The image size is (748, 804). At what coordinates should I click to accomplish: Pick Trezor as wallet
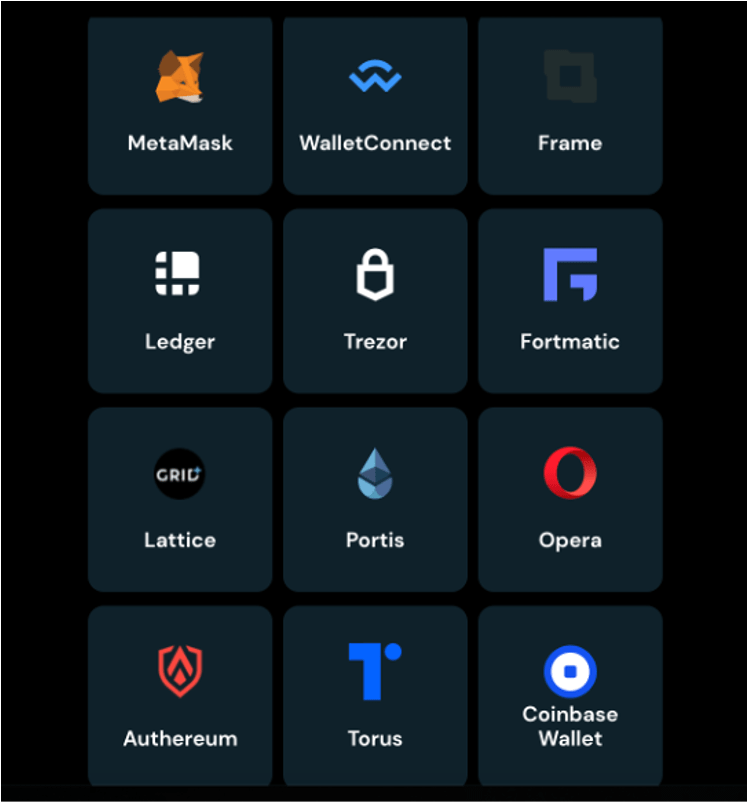point(375,300)
